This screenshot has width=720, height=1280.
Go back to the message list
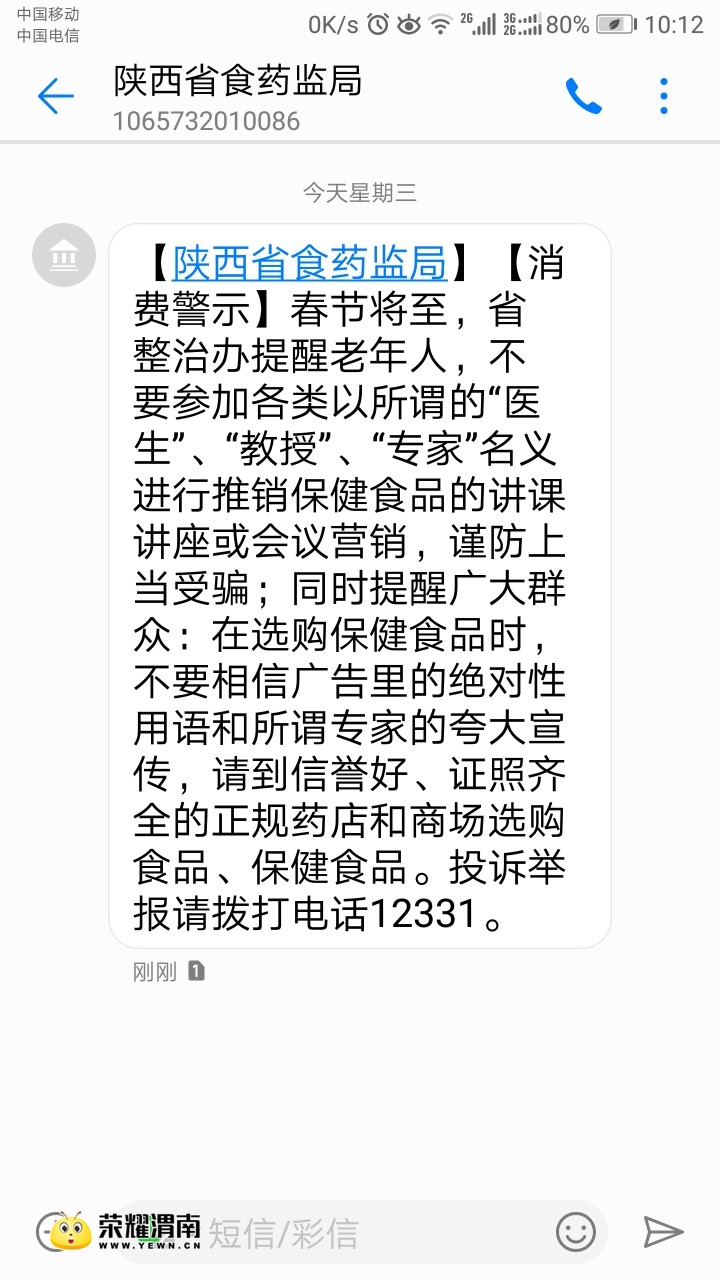coord(56,97)
